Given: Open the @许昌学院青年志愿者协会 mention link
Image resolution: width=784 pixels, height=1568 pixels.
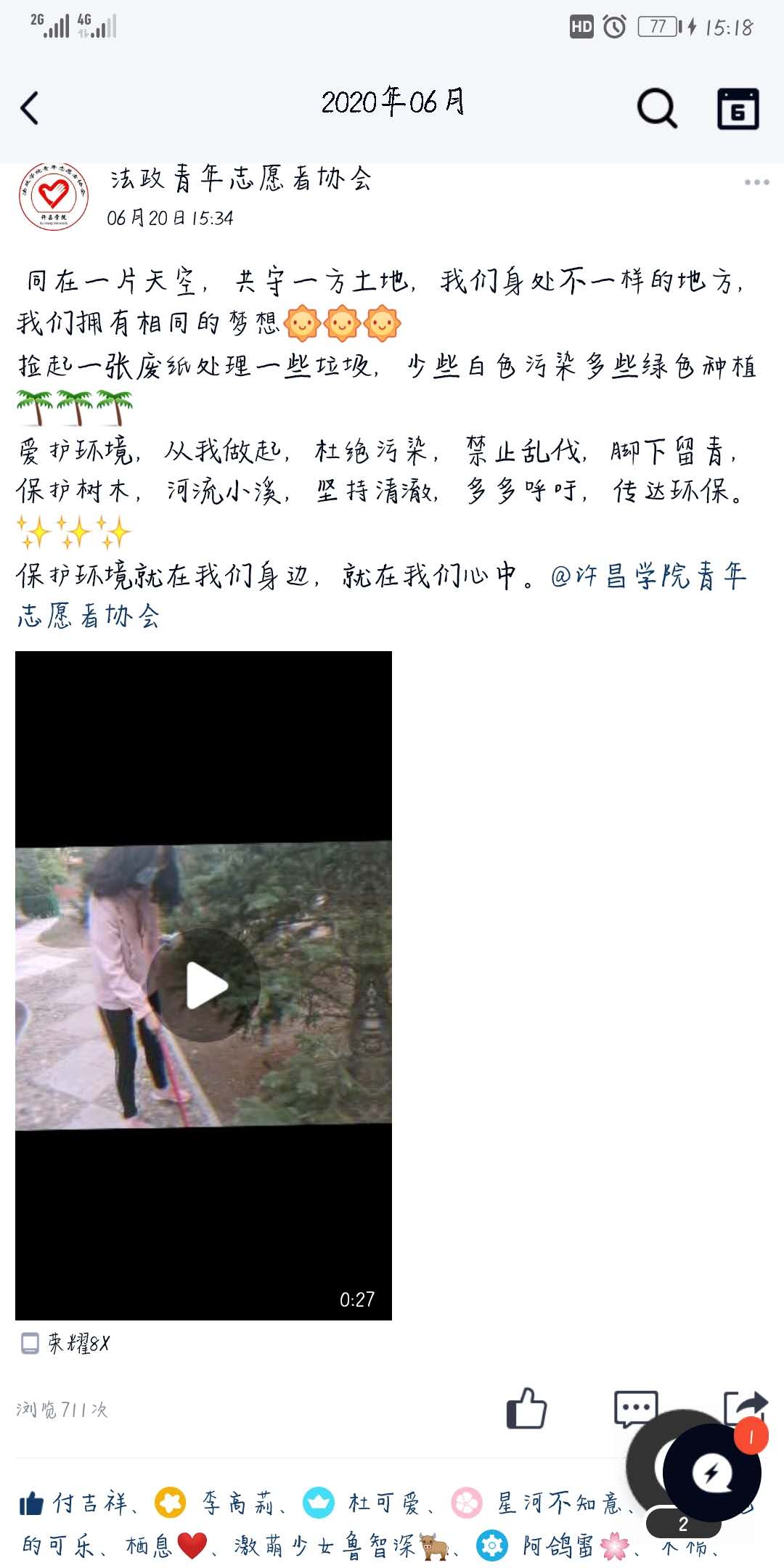Looking at the screenshot, I should (x=648, y=576).
